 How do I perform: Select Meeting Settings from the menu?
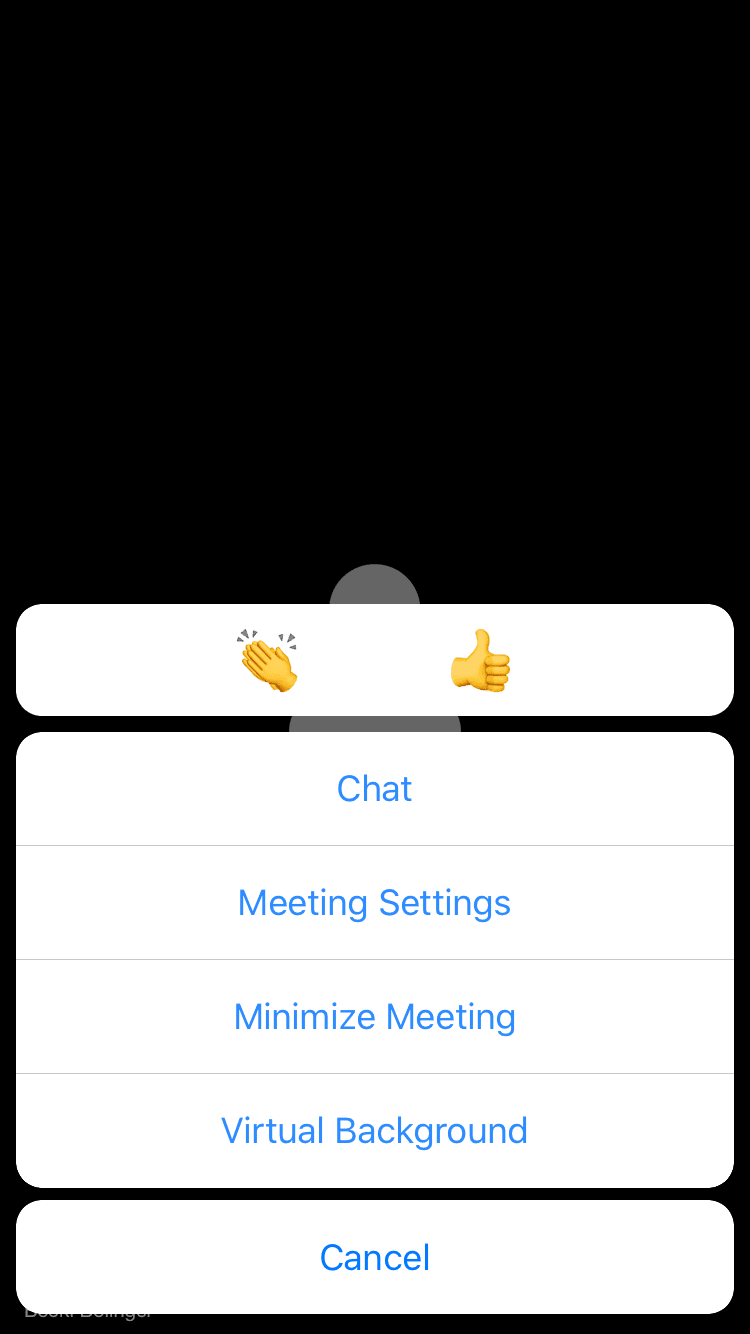click(374, 902)
